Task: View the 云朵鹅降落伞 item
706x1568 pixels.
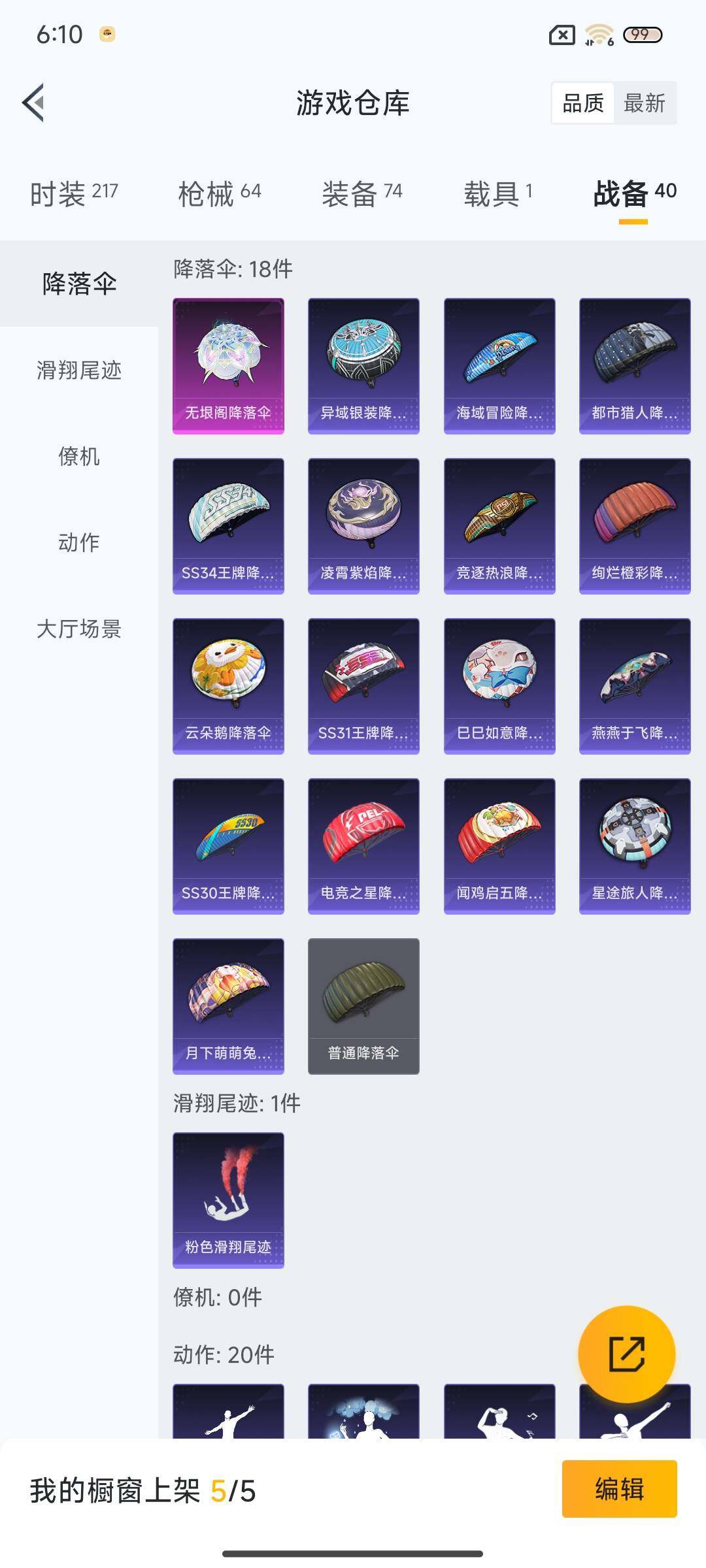Action: click(228, 686)
